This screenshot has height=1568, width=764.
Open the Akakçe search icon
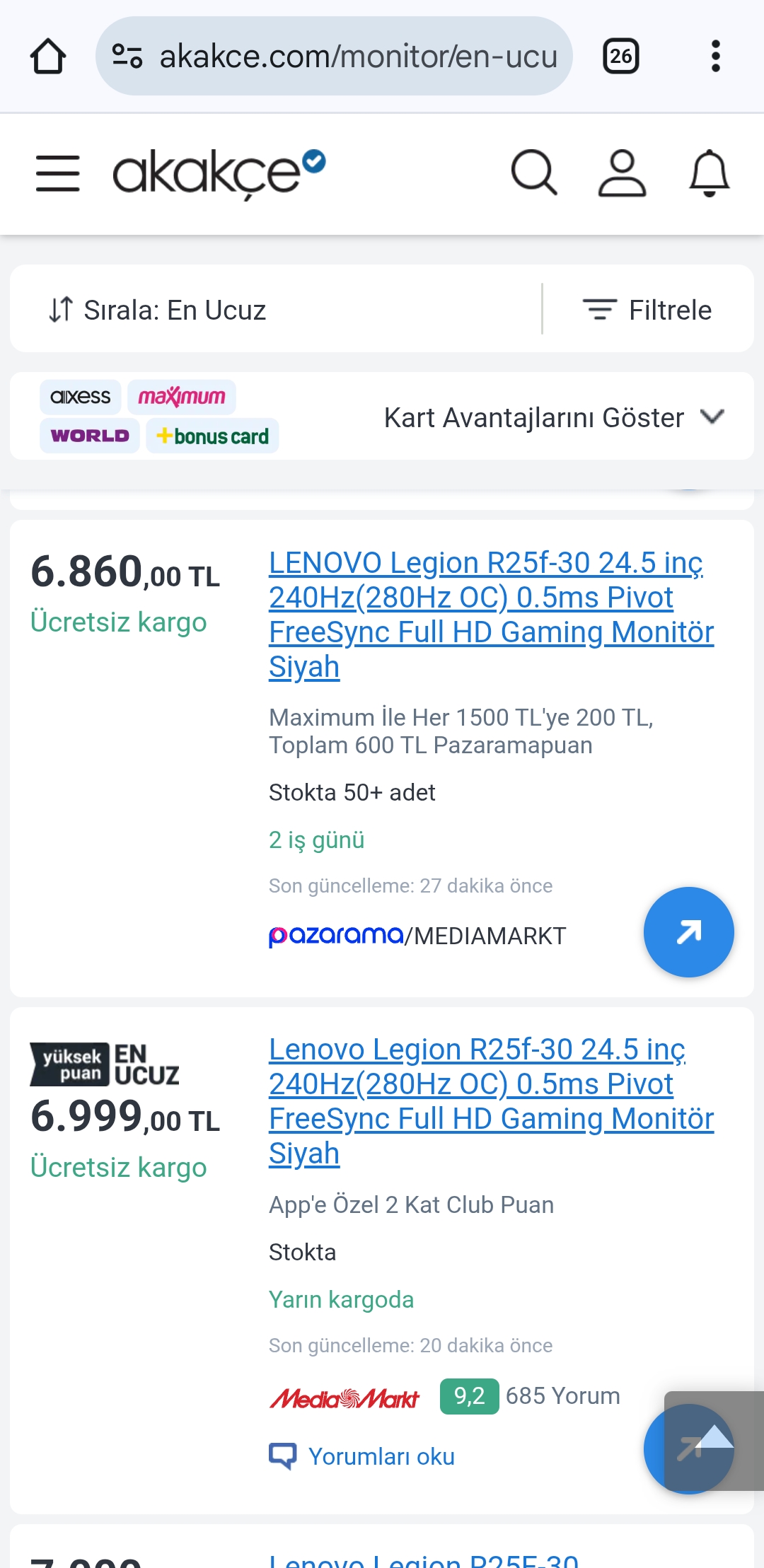coord(534,173)
